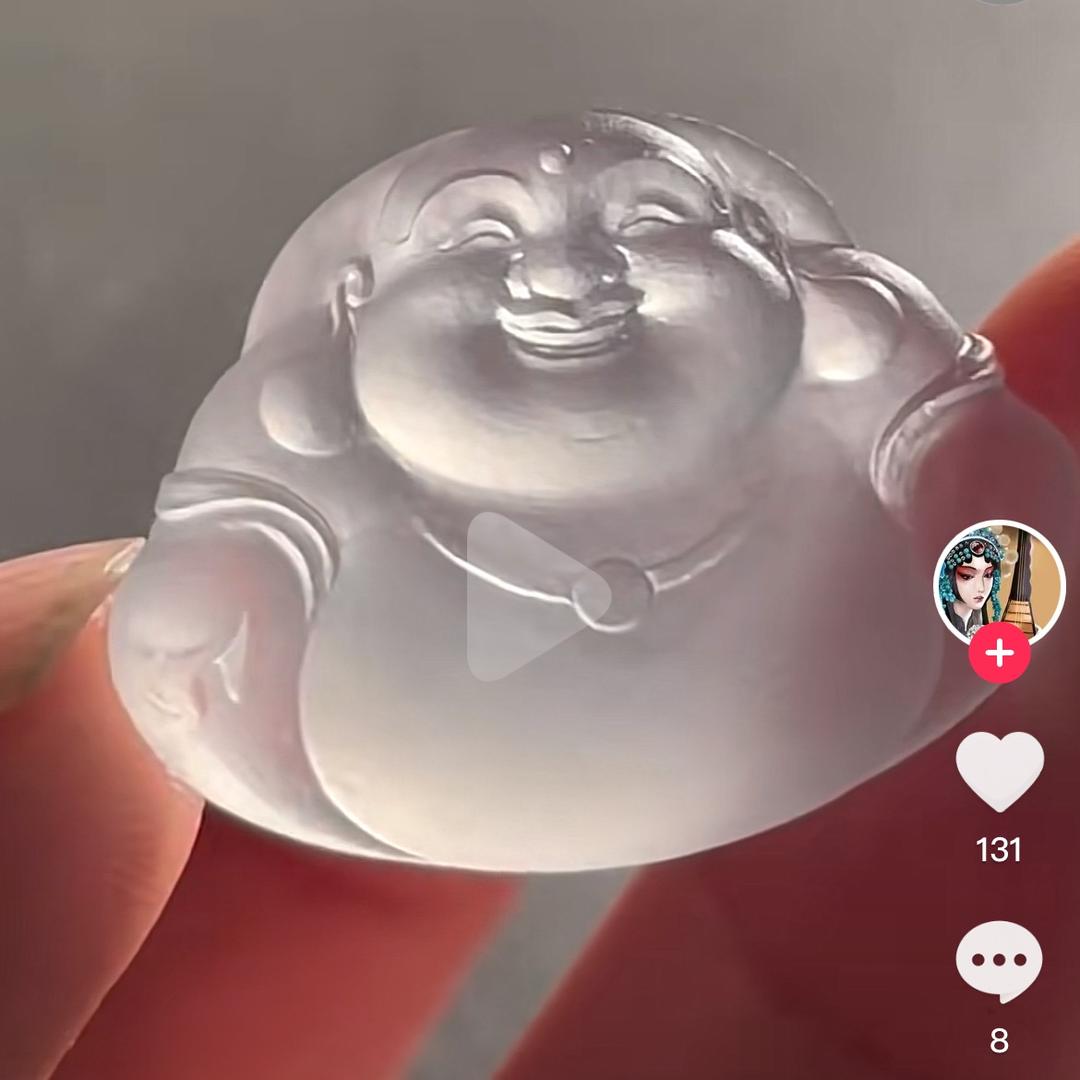This screenshot has width=1080, height=1080.
Task: Like this video with the heart icon
Action: point(999,770)
